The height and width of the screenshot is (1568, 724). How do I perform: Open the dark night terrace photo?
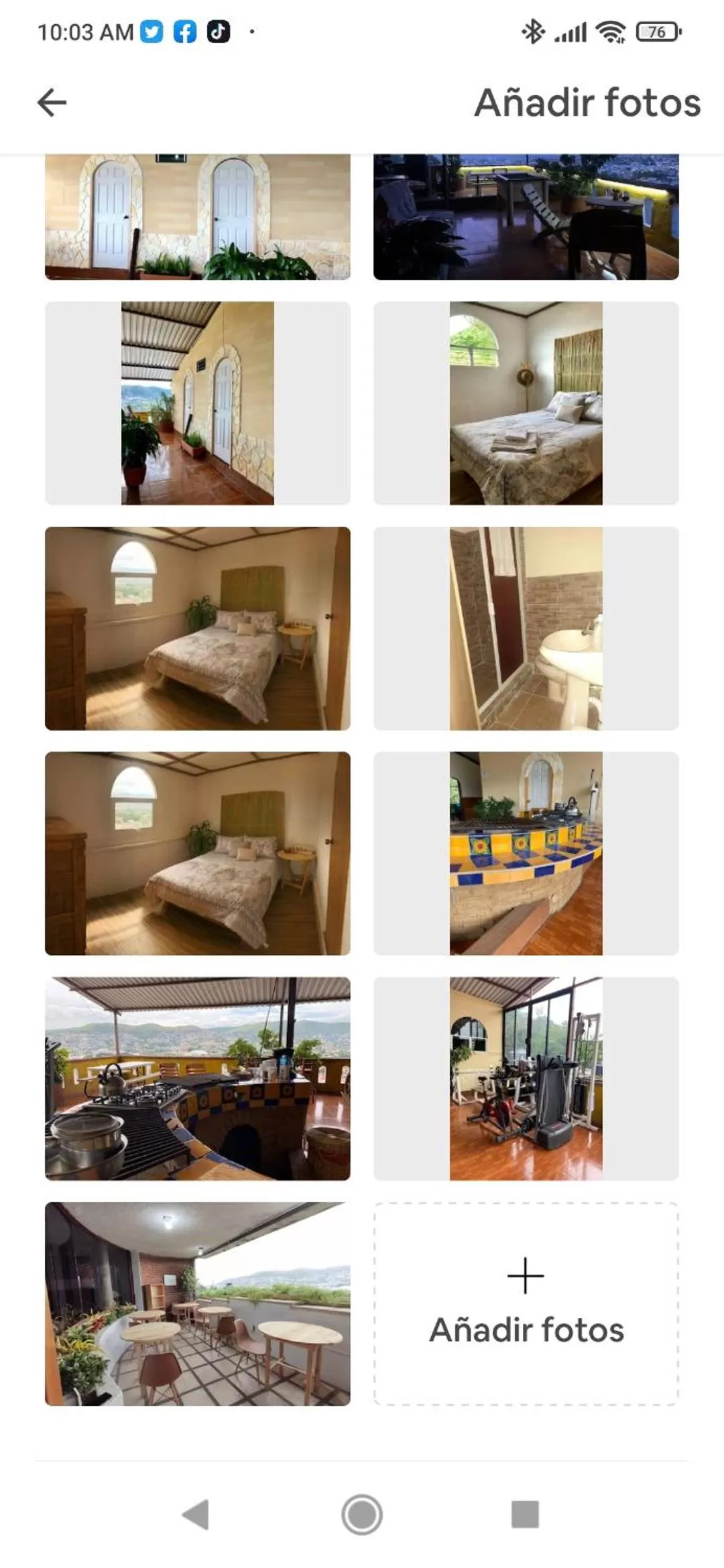[x=526, y=216]
